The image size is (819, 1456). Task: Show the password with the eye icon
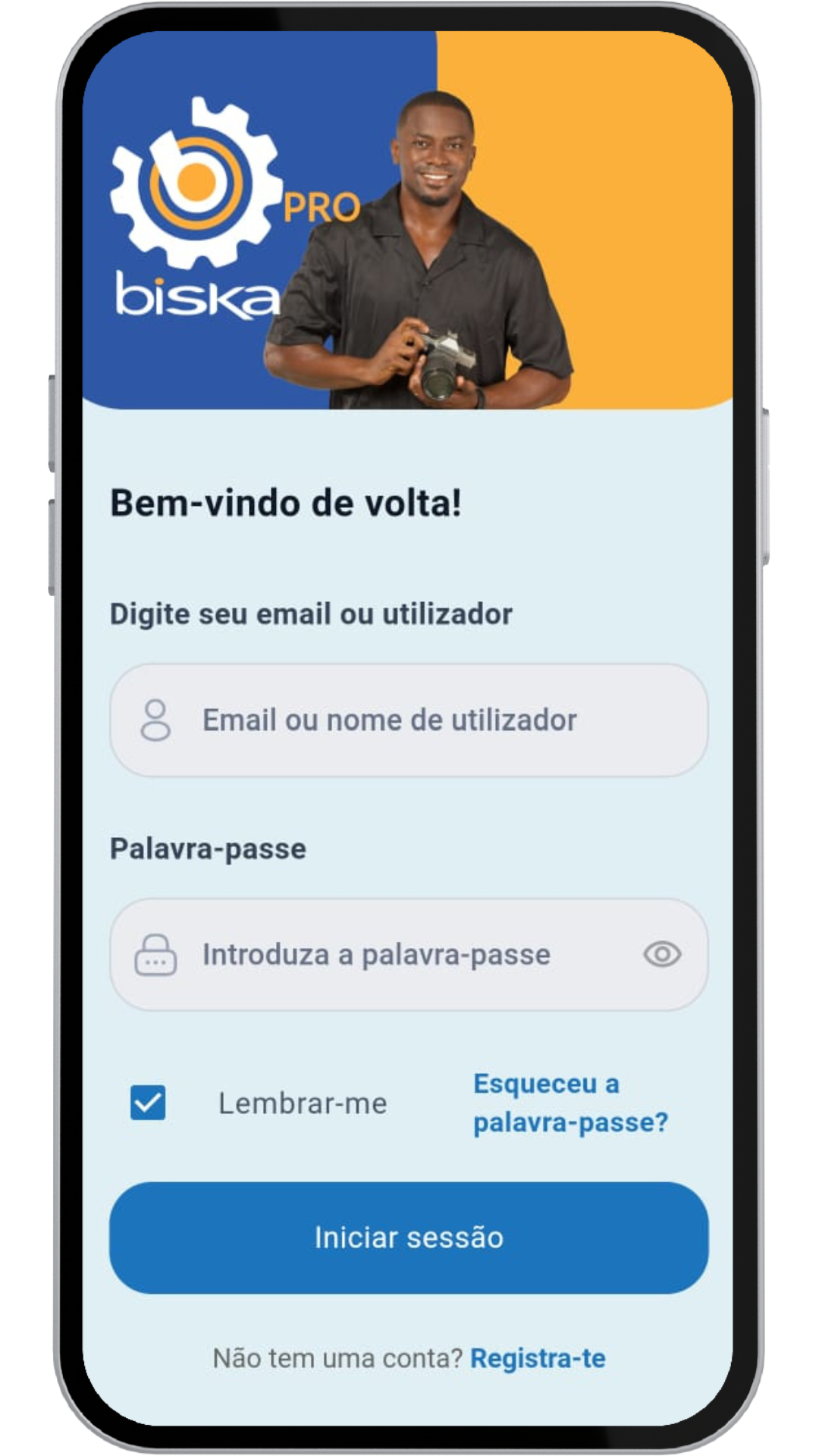(662, 954)
